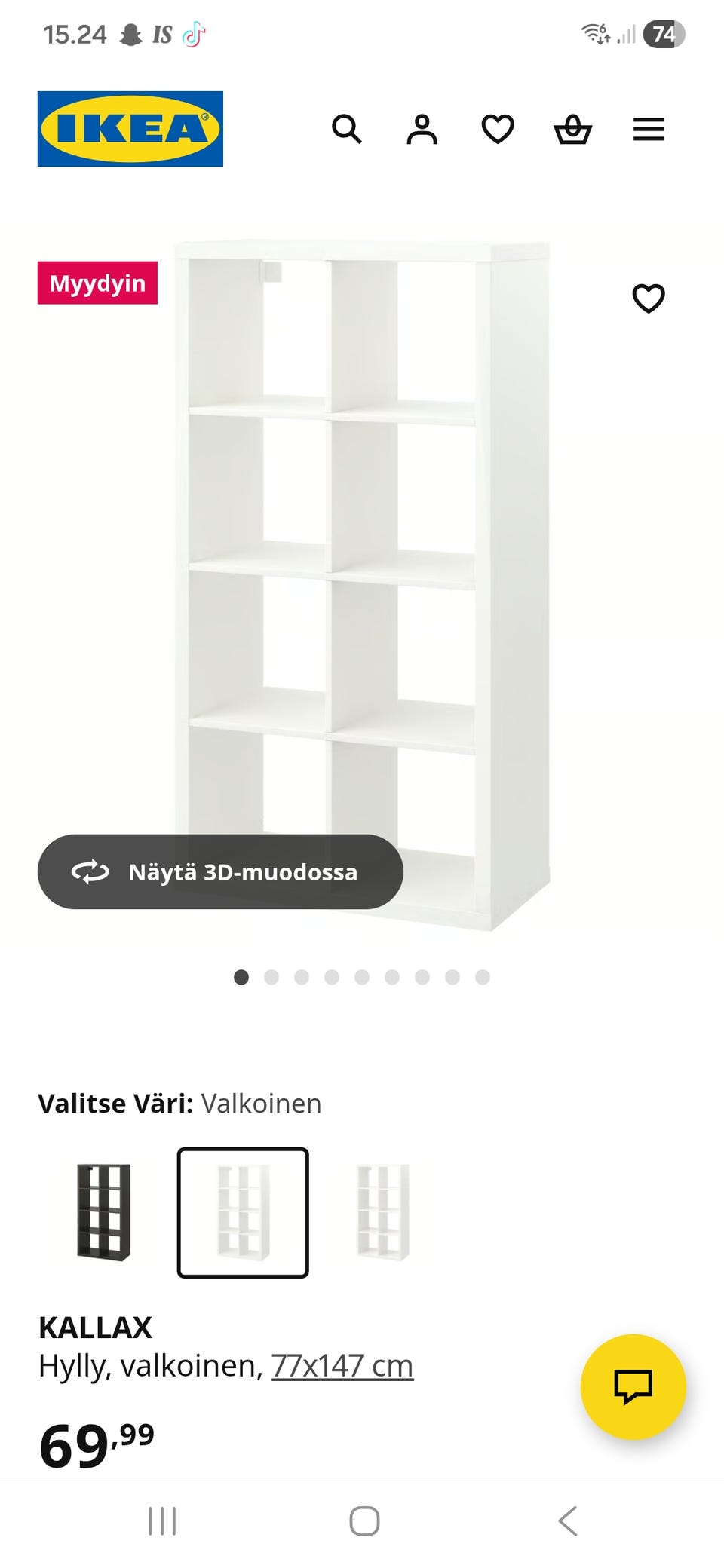724x1568 pixels.
Task: Tap the recent apps navigation button
Action: coord(161,1521)
